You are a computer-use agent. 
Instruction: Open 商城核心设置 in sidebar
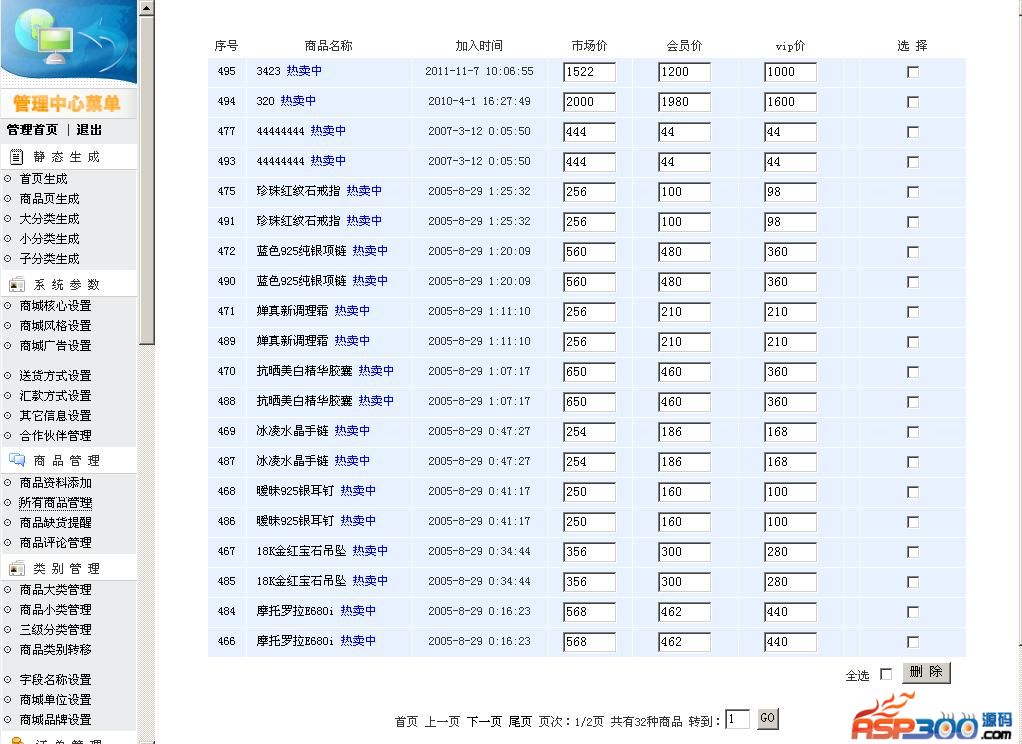click(55, 306)
